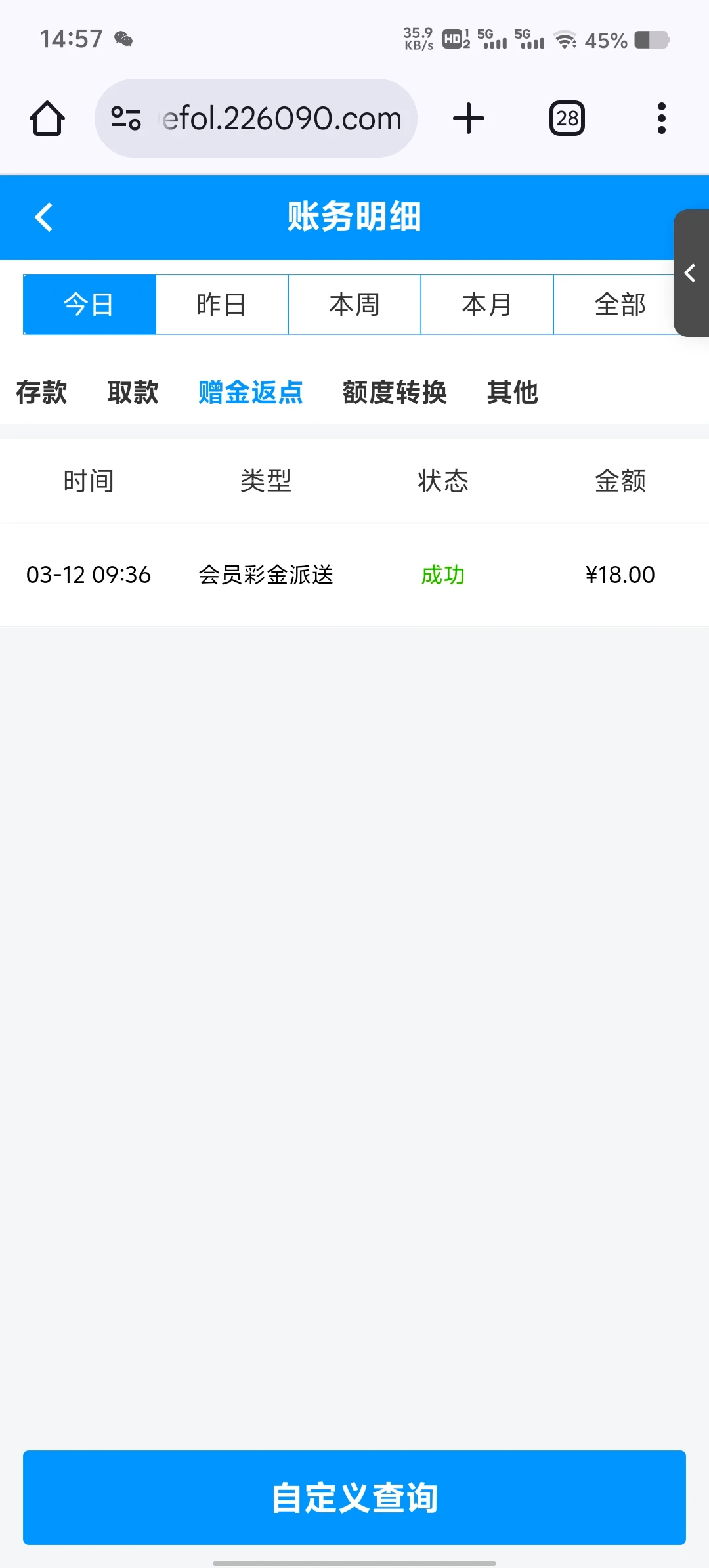Viewport: 709px width, 1568px height.
Task: Switch to the 存款 tab
Action: pos(41,392)
